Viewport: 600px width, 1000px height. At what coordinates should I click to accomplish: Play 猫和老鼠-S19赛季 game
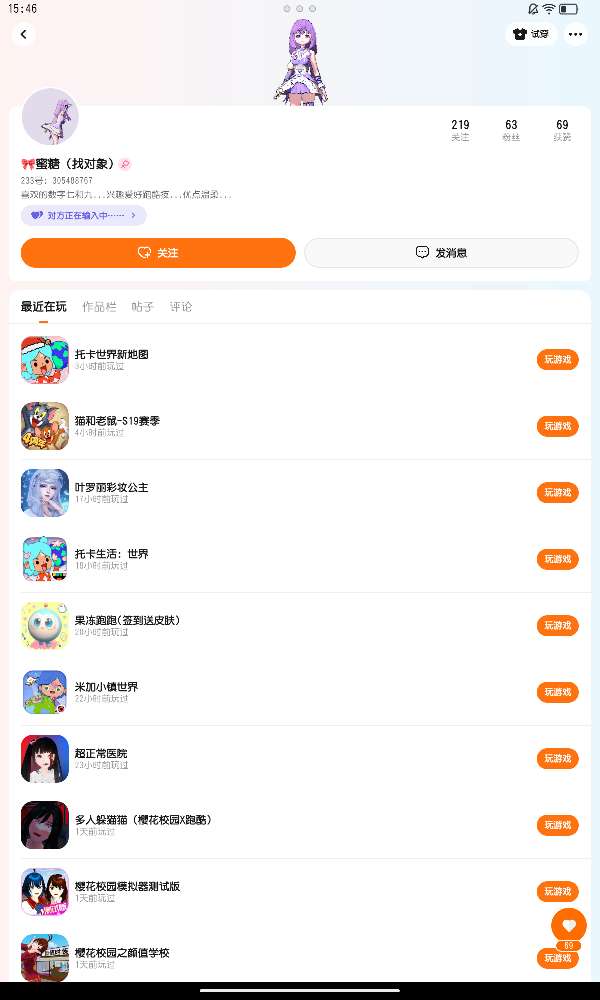[x=557, y=426]
